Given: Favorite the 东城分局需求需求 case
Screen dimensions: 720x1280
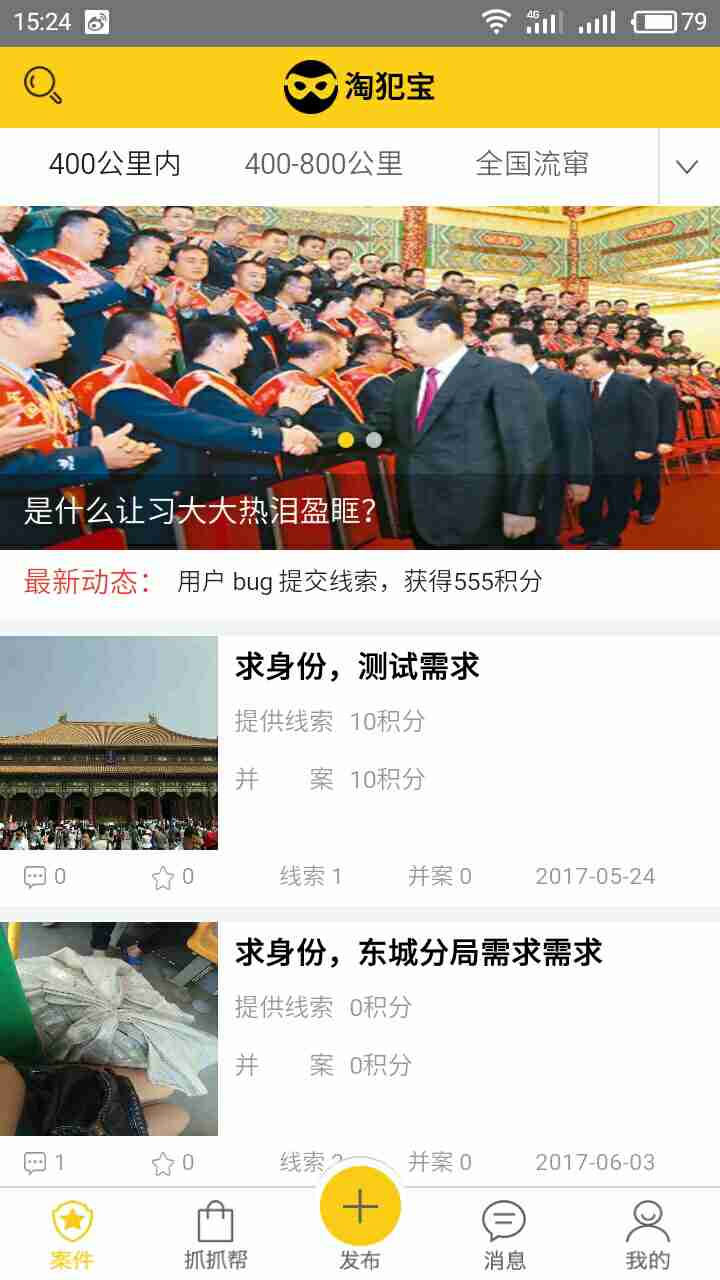Looking at the screenshot, I should click(x=163, y=1163).
